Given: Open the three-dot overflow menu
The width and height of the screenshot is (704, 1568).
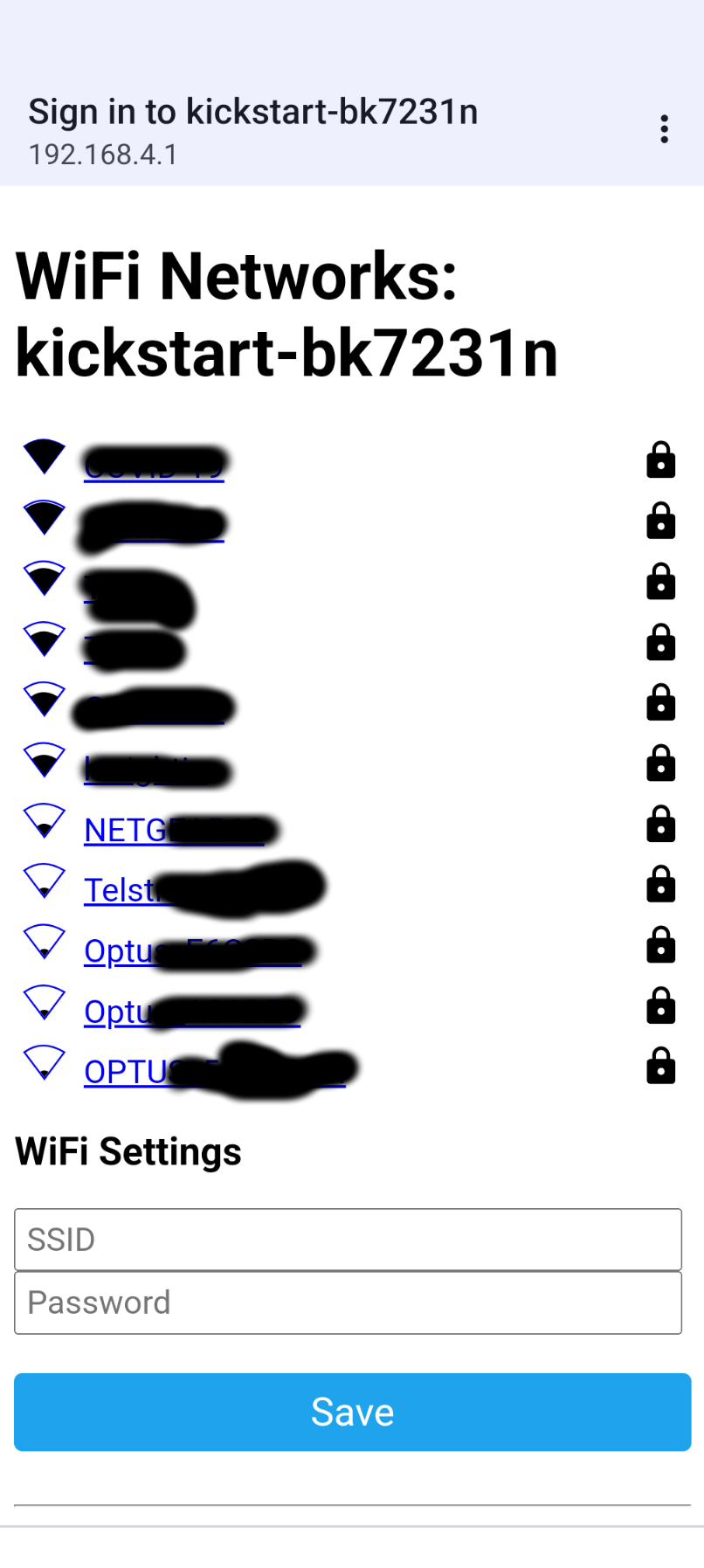Looking at the screenshot, I should tap(664, 129).
